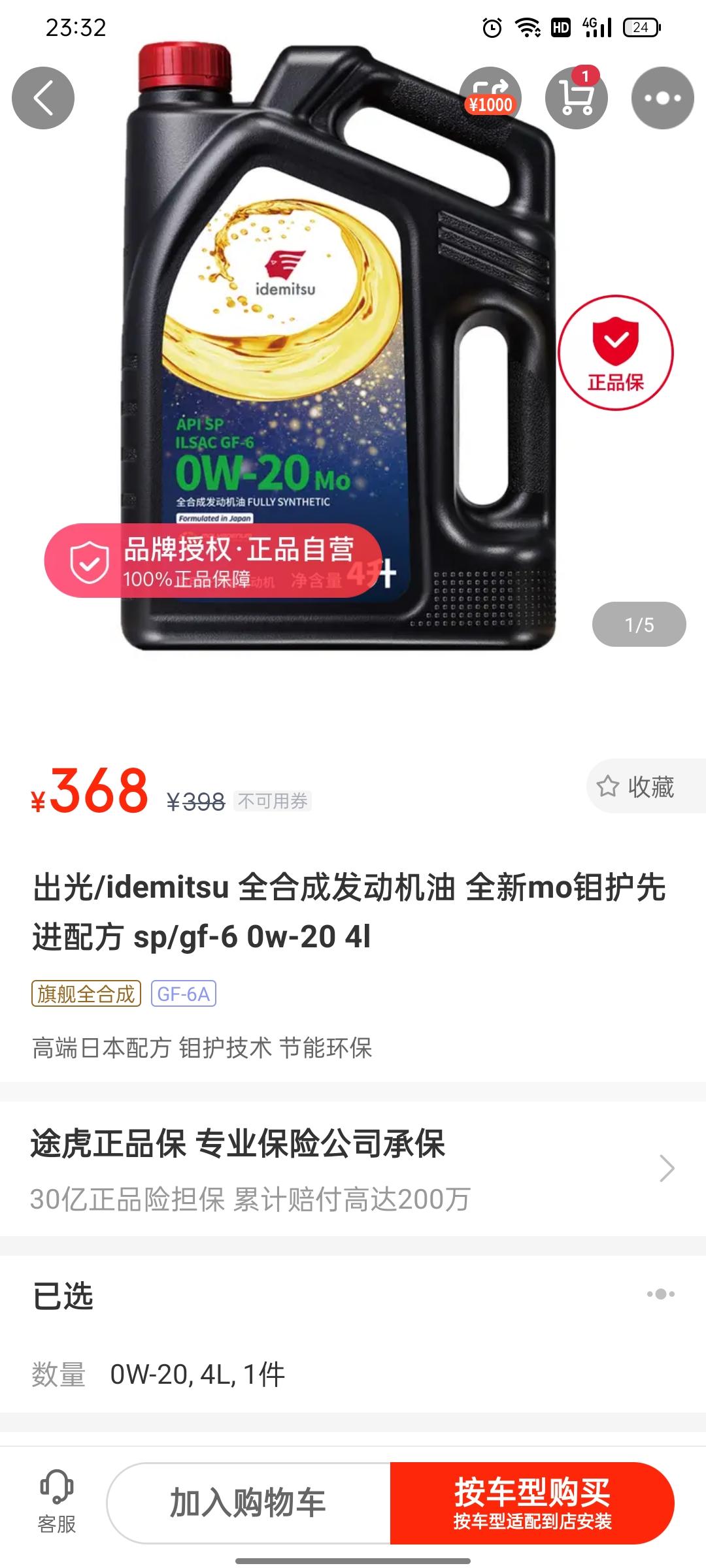Tap the 正品保 guarantee badge

[x=615, y=353]
